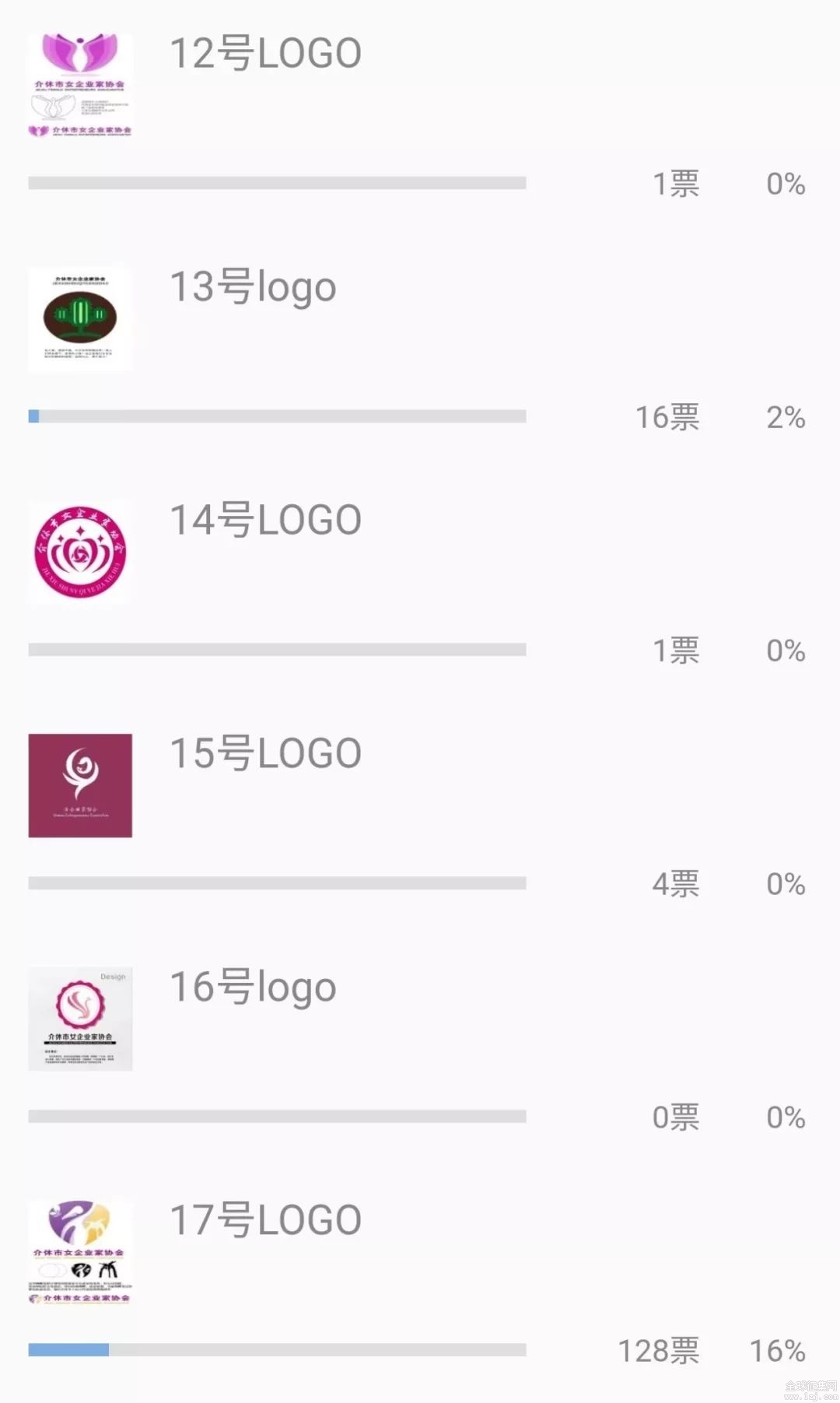View the 13号logo picture
This screenshot has width=840, height=1403.
tap(80, 319)
